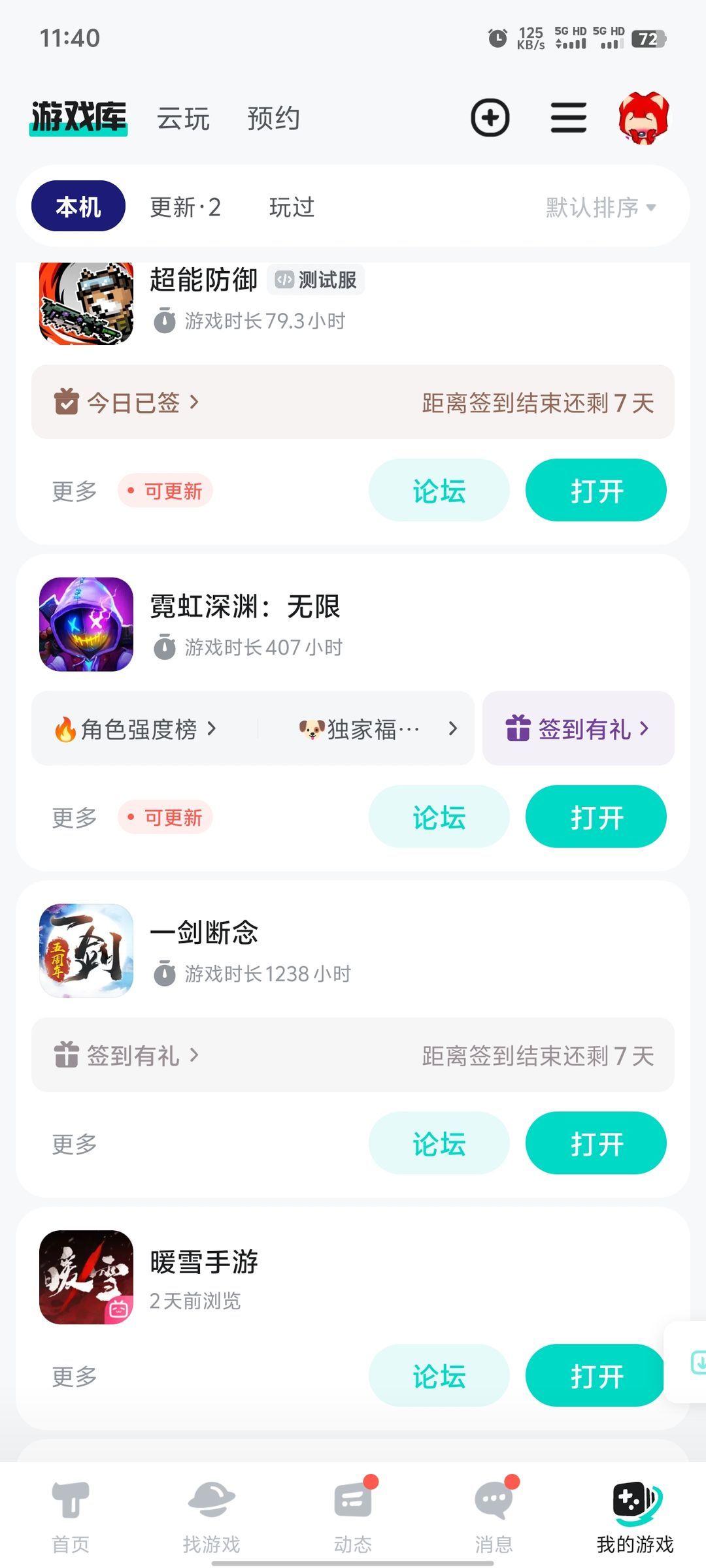The image size is (706, 1568).
Task: Select the 玩过 filter
Action: [292, 207]
